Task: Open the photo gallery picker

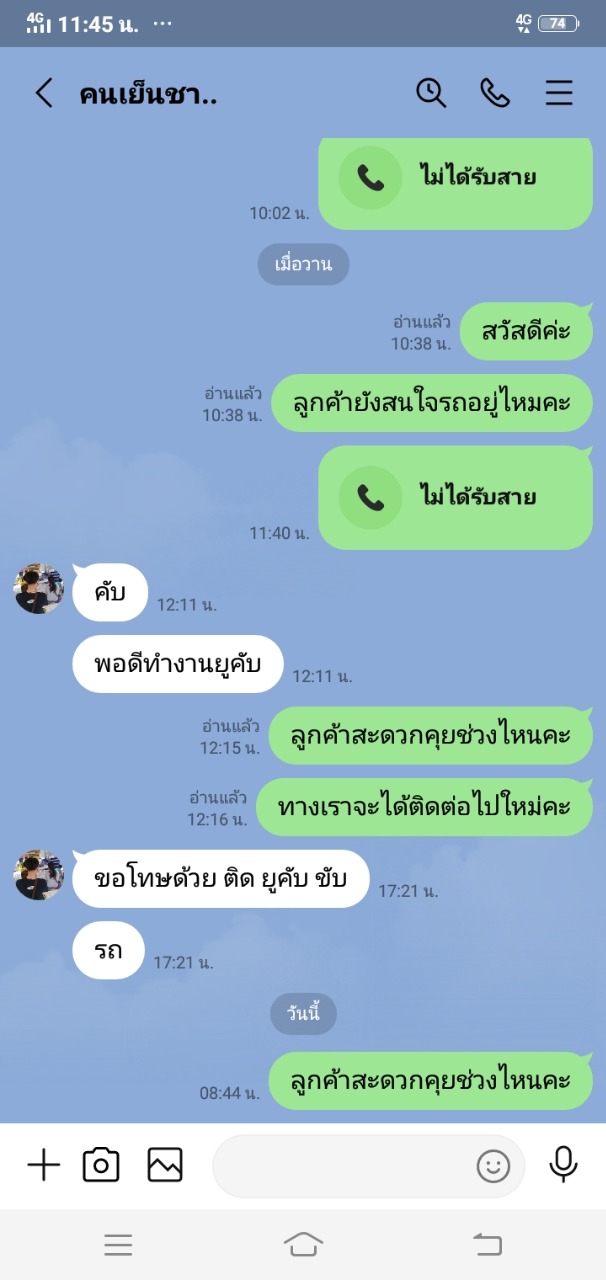Action: [165, 1165]
